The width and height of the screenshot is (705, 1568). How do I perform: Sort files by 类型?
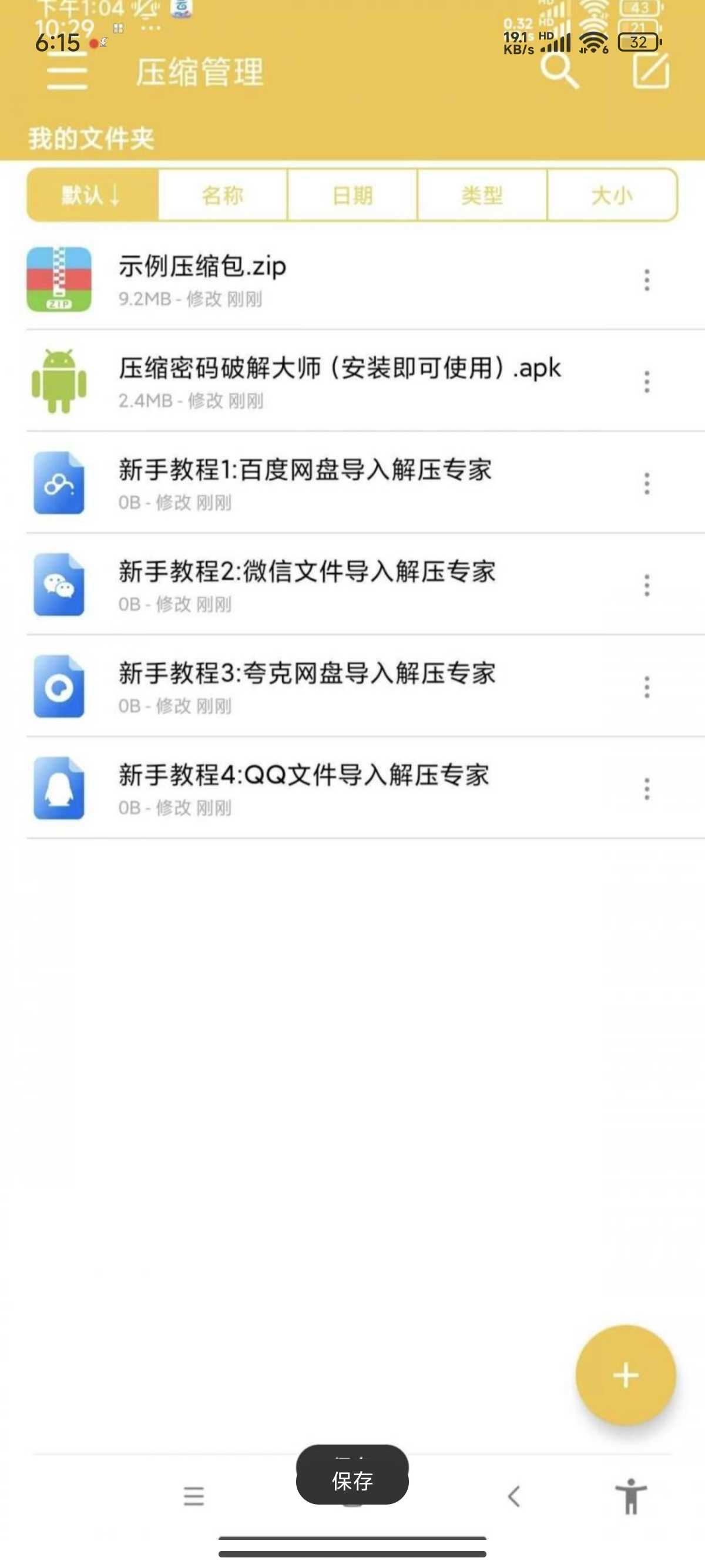point(482,196)
